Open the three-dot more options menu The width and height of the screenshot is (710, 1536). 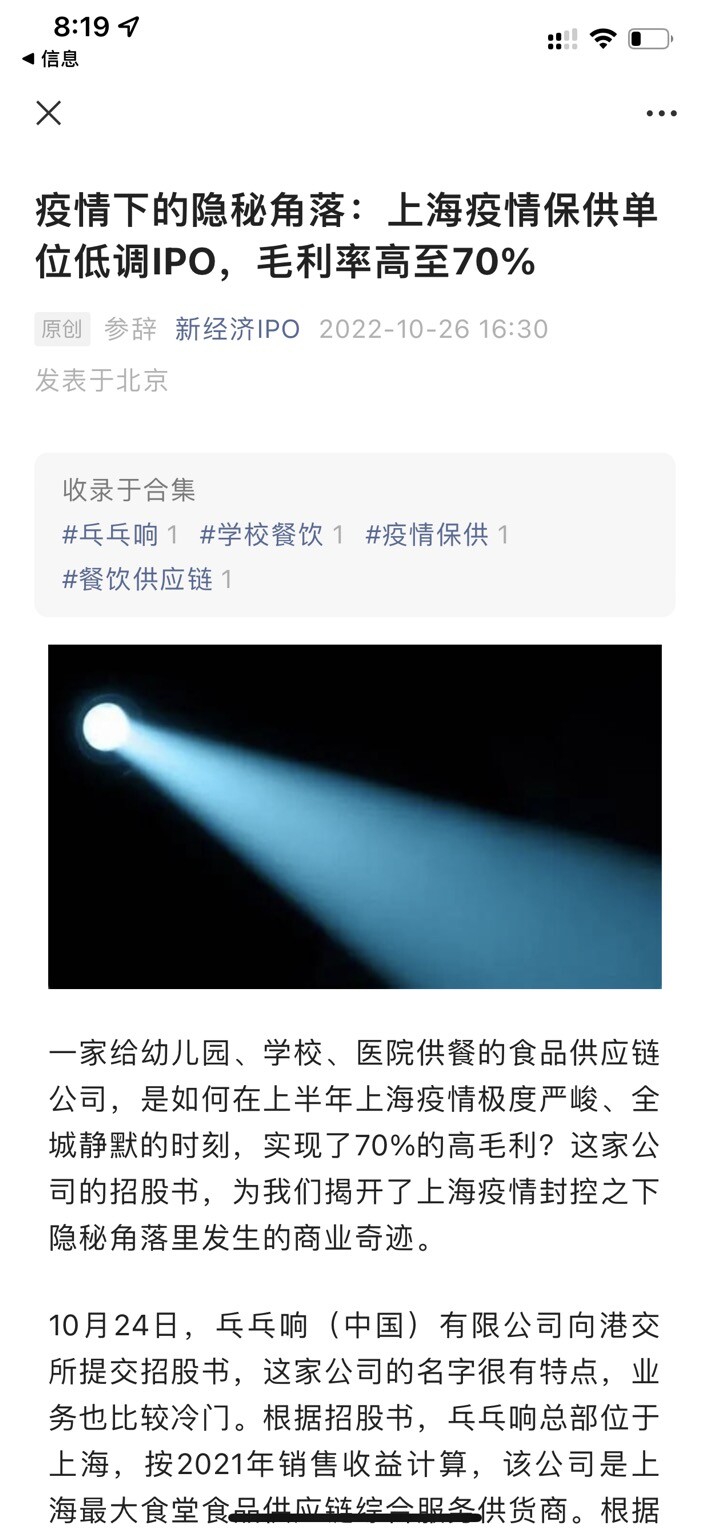(x=661, y=114)
